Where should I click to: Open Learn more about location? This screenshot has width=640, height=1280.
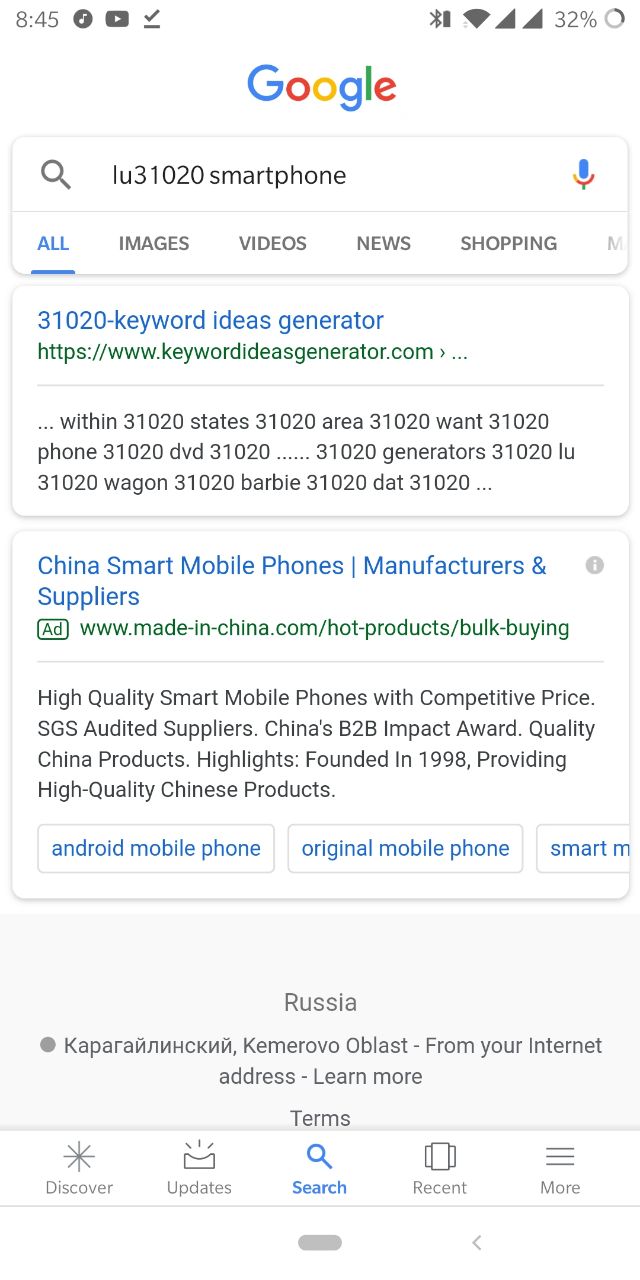coord(367,1076)
